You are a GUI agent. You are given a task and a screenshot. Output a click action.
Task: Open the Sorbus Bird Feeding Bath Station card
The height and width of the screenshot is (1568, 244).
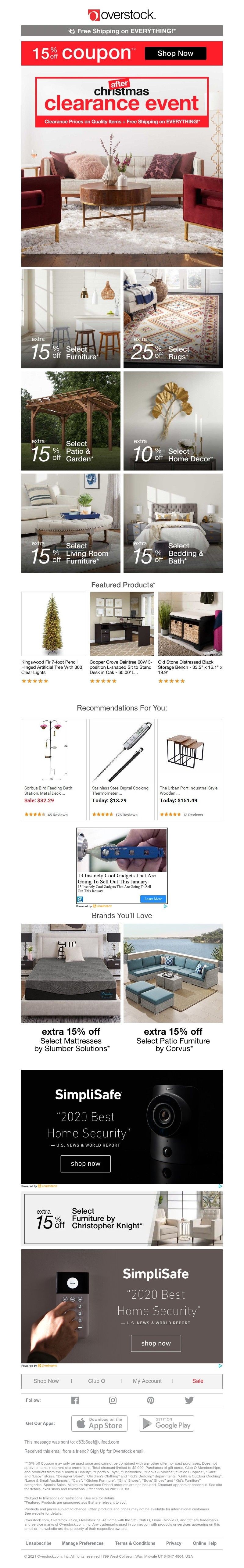click(54, 769)
